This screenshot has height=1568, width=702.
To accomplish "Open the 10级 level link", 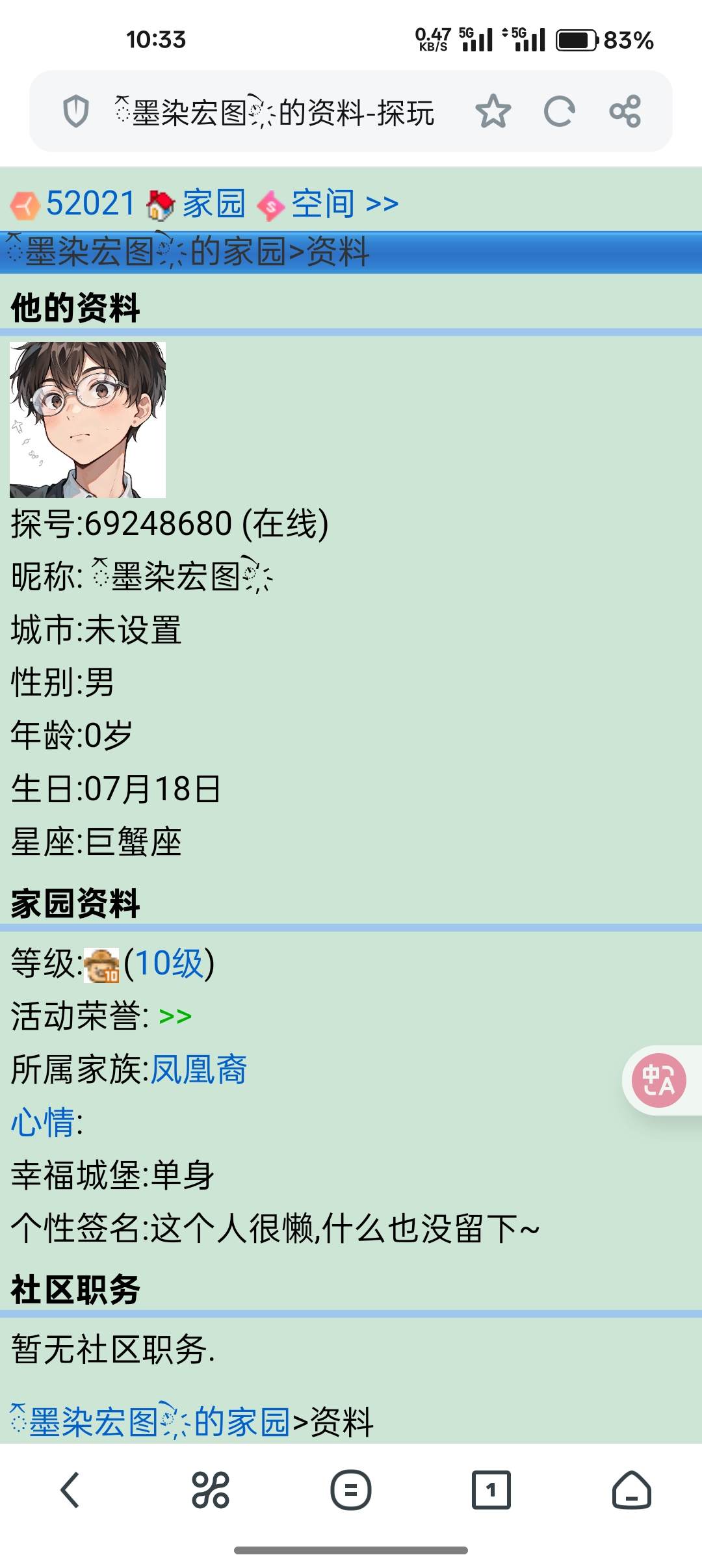I will tap(169, 963).
